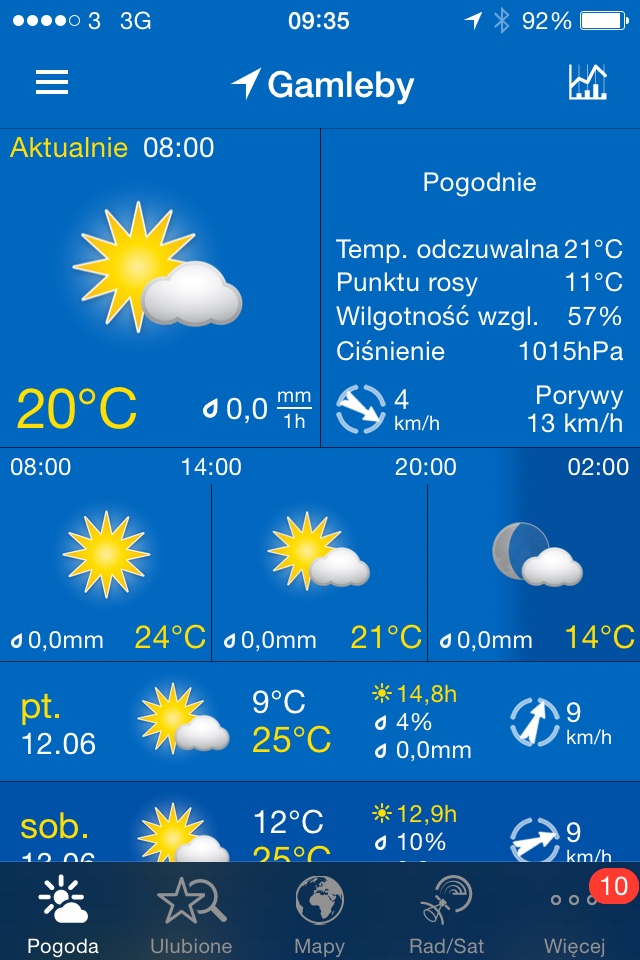Switch to the Rad/Sat tab

pyautogui.click(x=447, y=914)
